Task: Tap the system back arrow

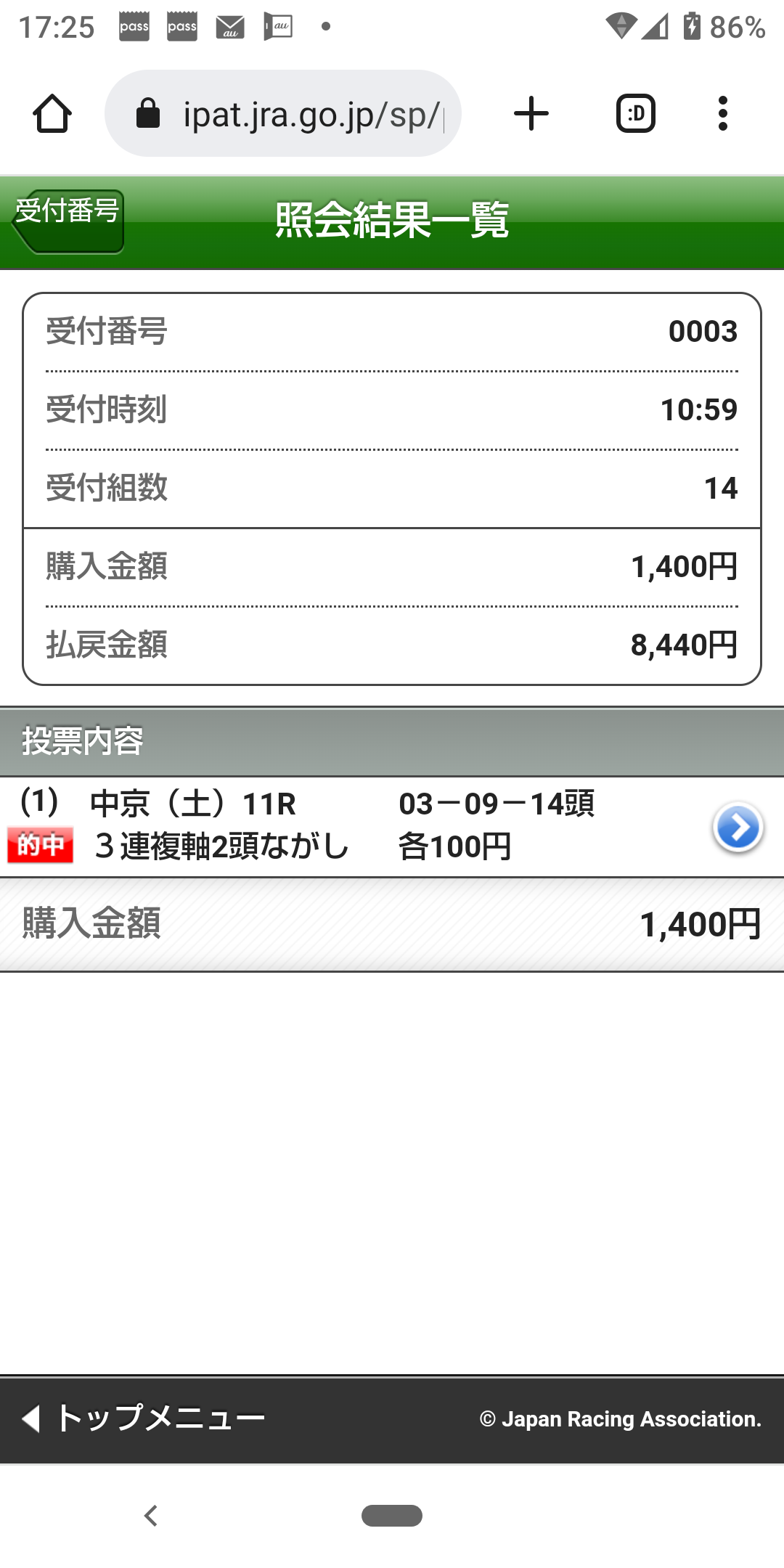Action: click(151, 1516)
